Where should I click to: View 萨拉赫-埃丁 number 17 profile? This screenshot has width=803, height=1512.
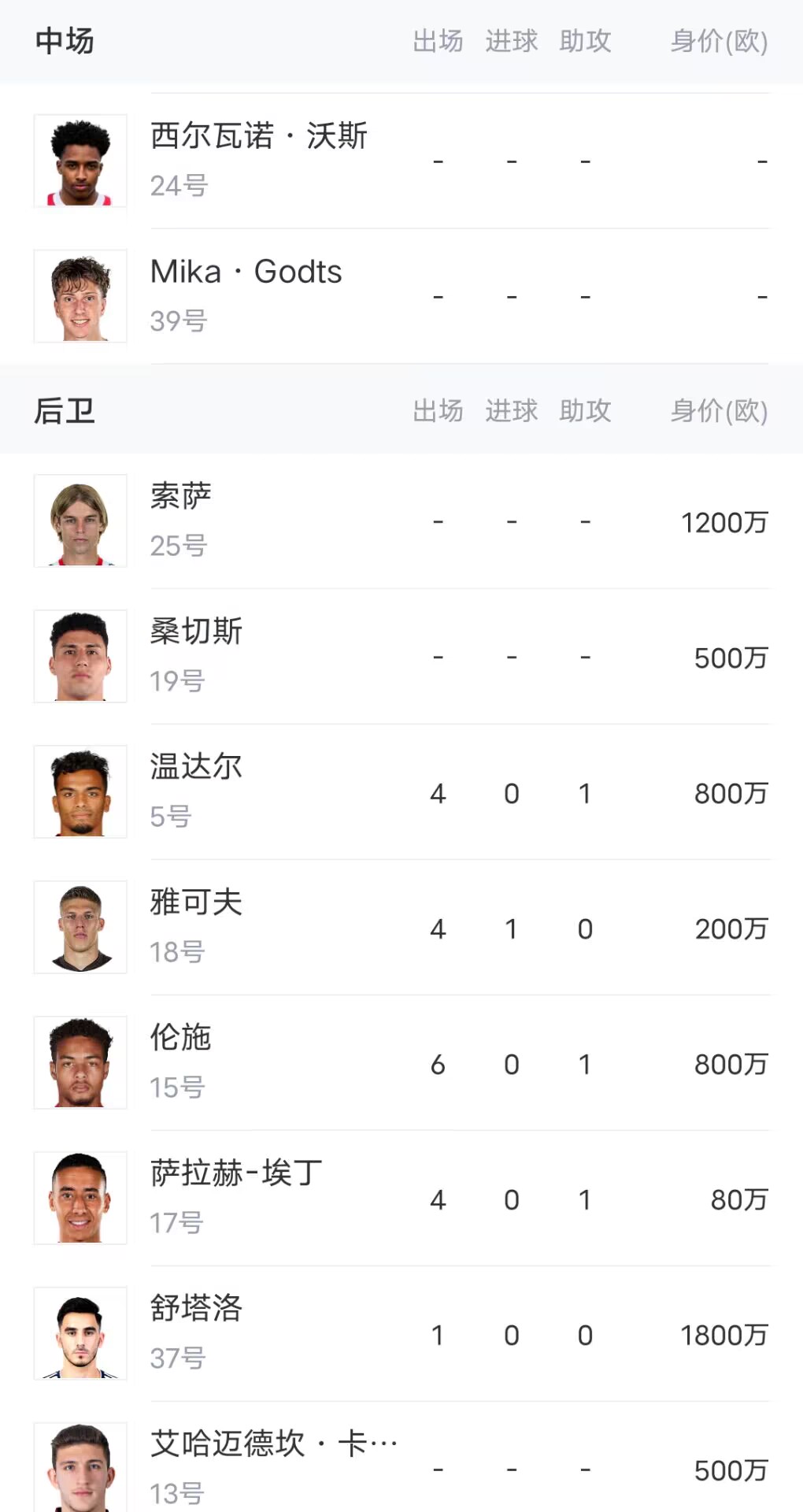click(x=401, y=1198)
